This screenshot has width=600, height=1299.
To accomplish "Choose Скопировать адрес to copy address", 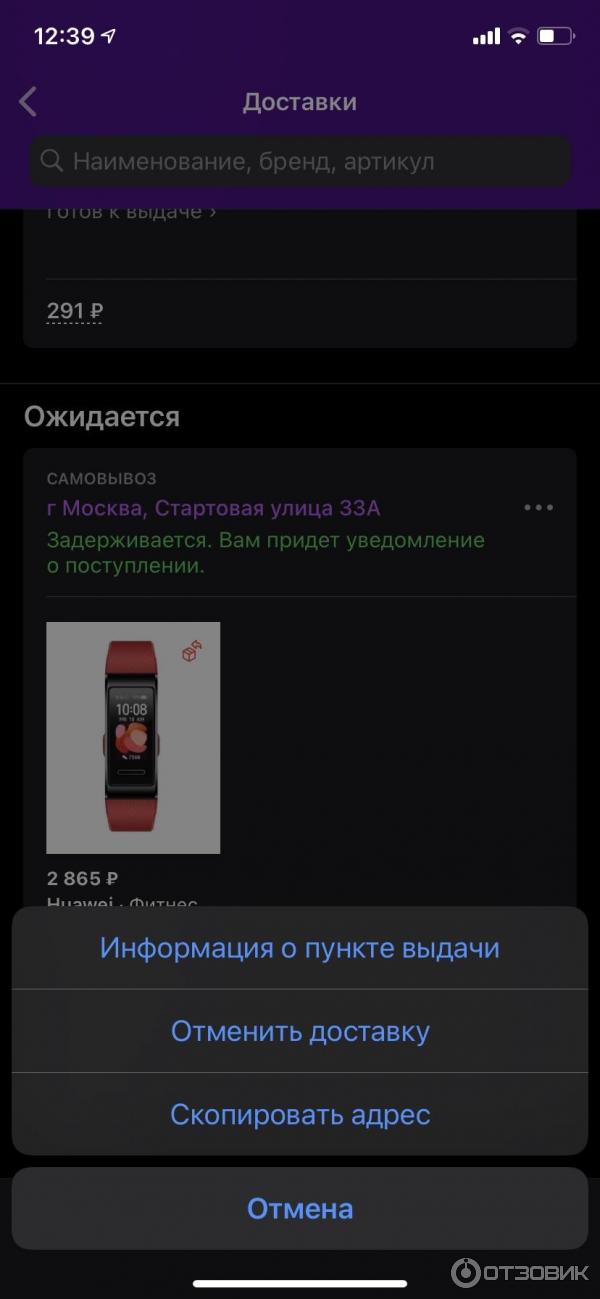I will click(300, 1114).
